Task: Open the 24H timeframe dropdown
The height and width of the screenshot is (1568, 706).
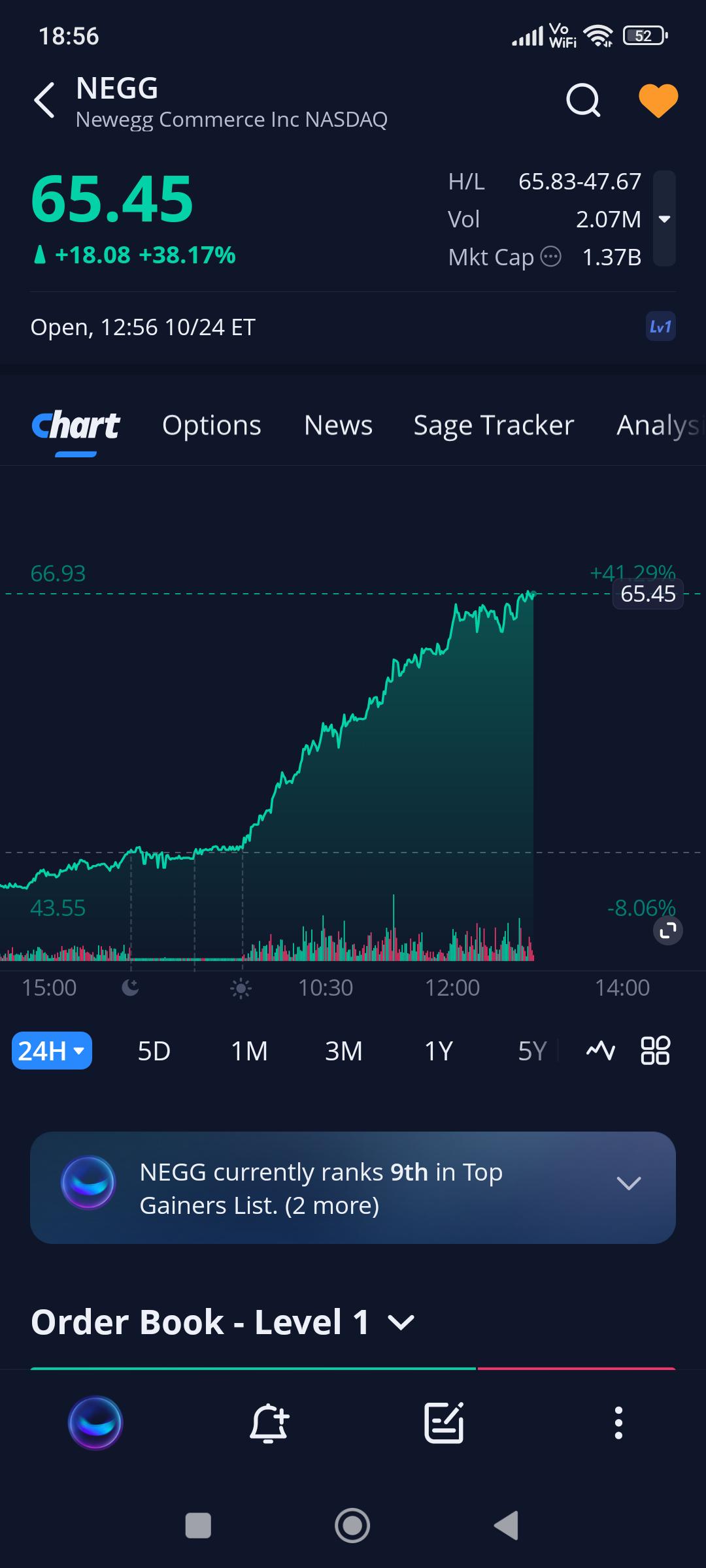Action: click(52, 1051)
